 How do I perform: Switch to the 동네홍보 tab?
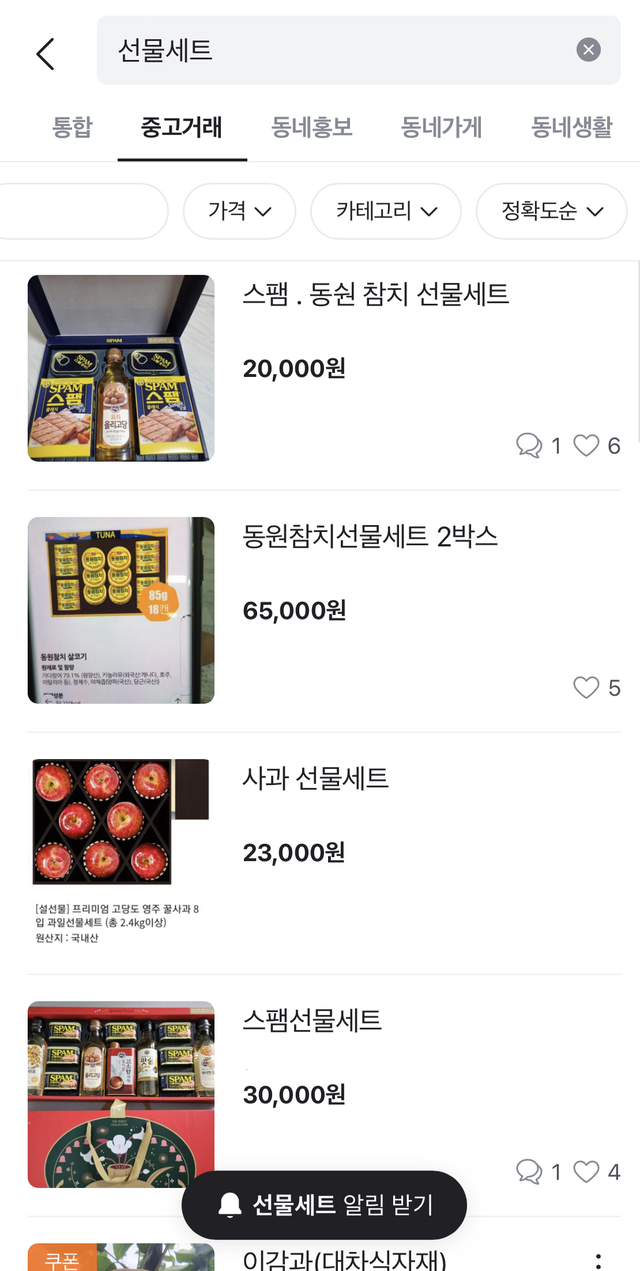pyautogui.click(x=312, y=128)
